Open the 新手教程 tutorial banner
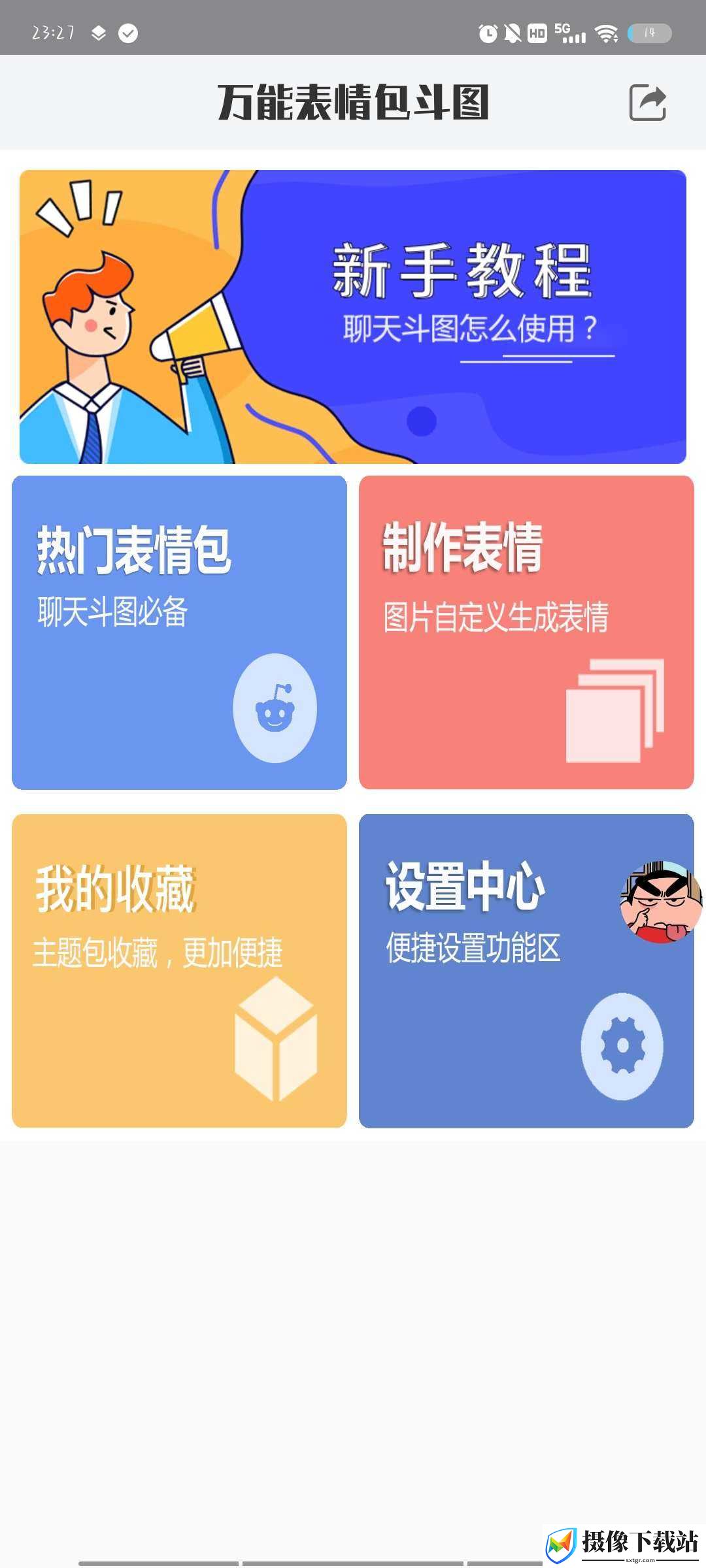 coord(353,317)
